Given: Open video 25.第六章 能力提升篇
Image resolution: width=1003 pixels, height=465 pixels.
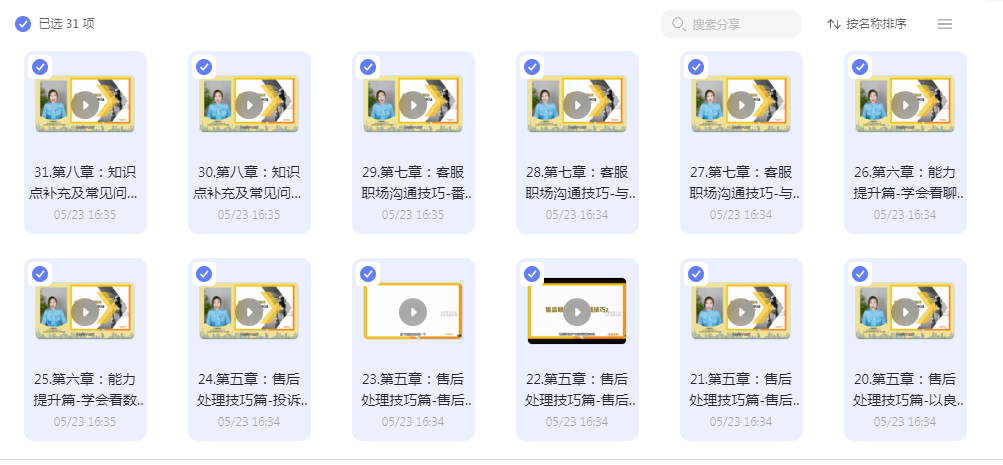Looking at the screenshot, I should pyautogui.click(x=85, y=312).
